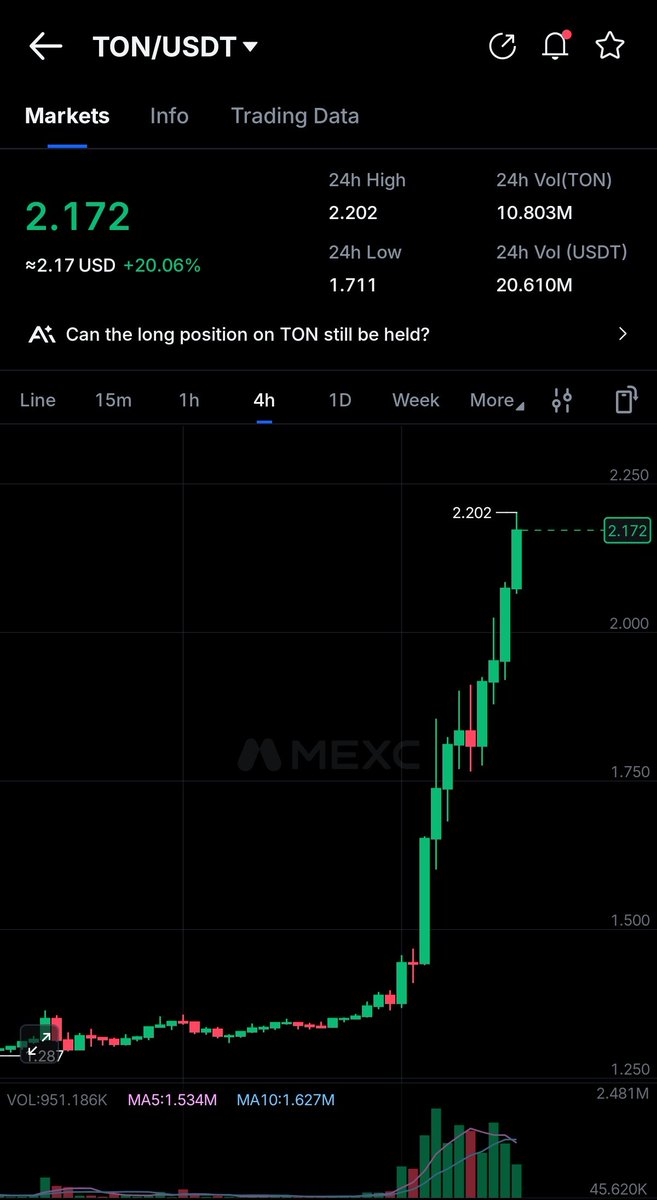Share this trading pair
657x1200 pixels.
[x=502, y=46]
